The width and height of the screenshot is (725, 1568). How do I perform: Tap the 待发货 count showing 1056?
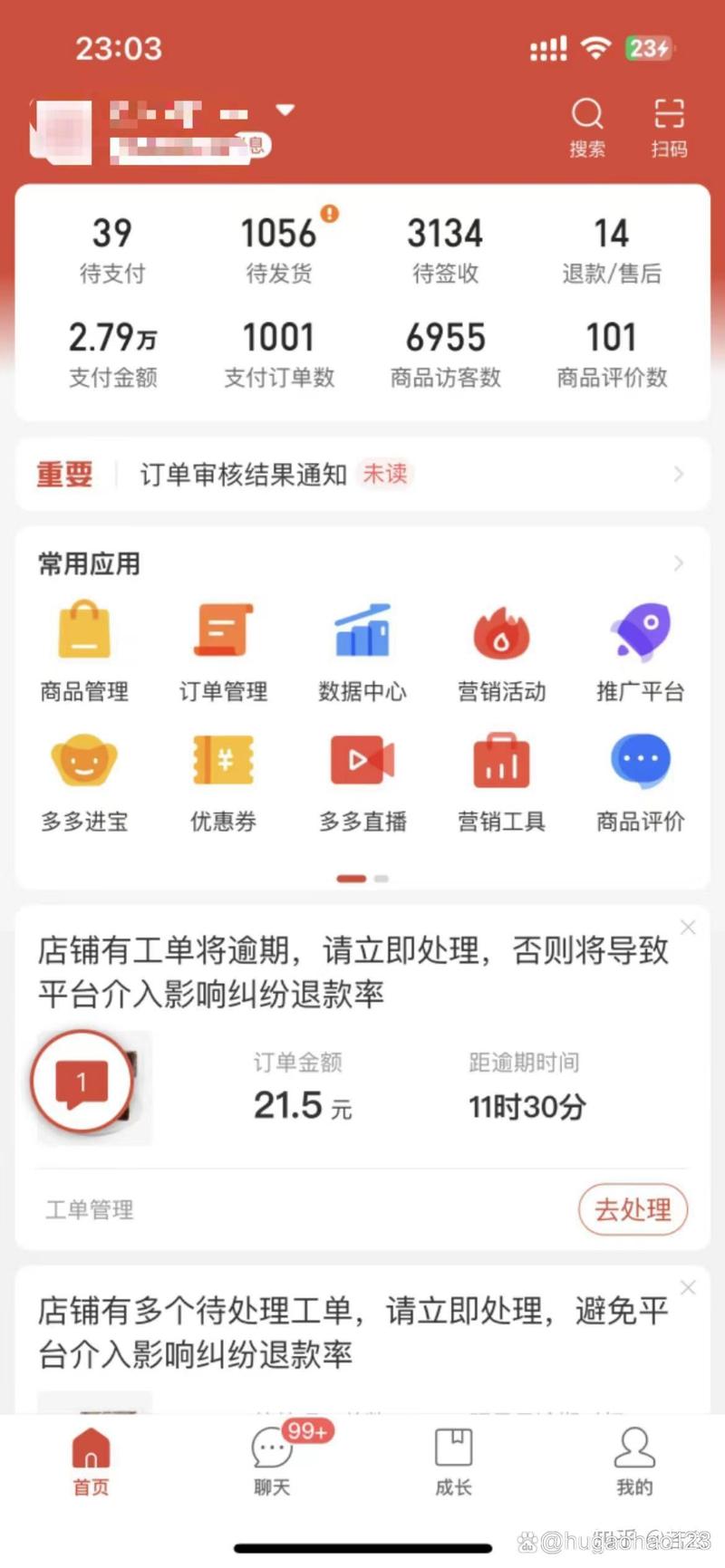tap(278, 249)
